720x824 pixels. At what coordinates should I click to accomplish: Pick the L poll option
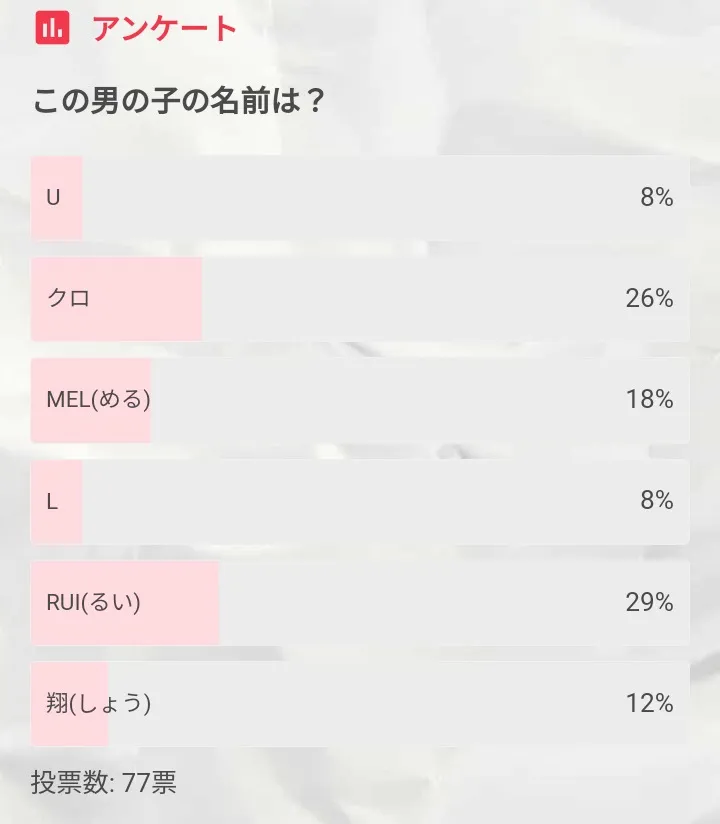point(360,501)
